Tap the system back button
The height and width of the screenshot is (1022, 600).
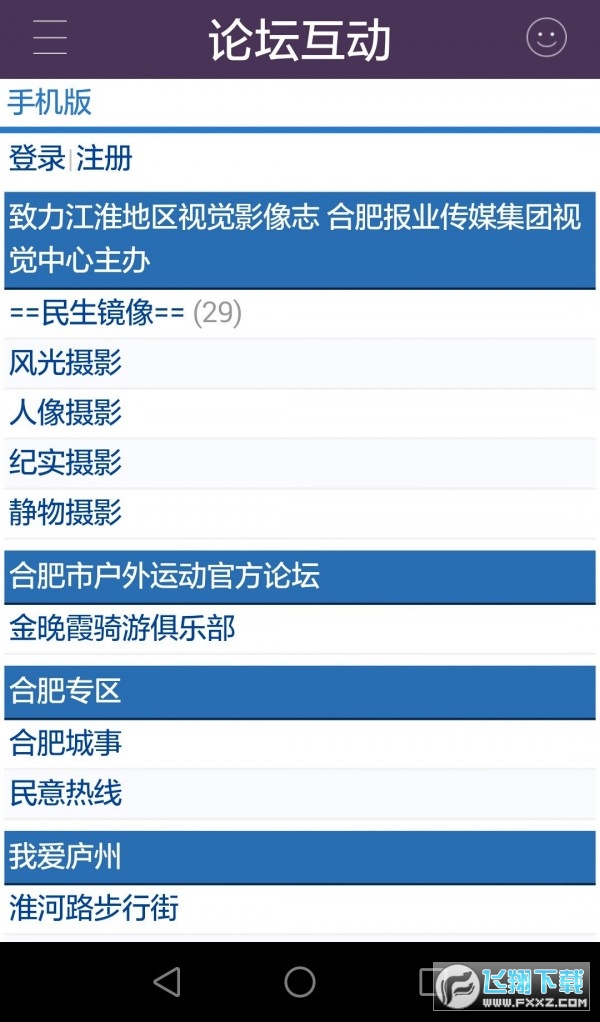(167, 981)
